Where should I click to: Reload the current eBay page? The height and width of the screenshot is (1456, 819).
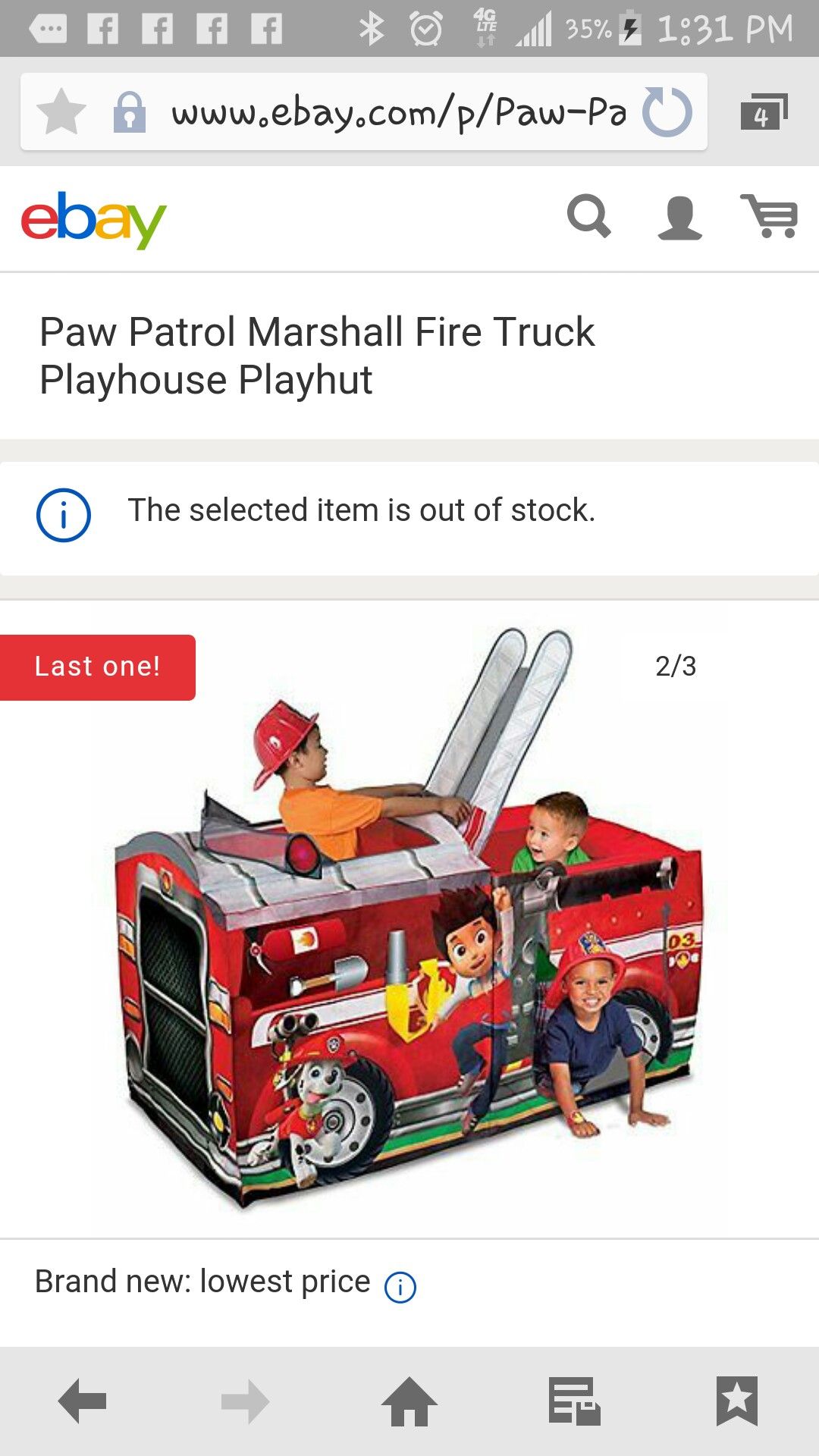point(667,112)
